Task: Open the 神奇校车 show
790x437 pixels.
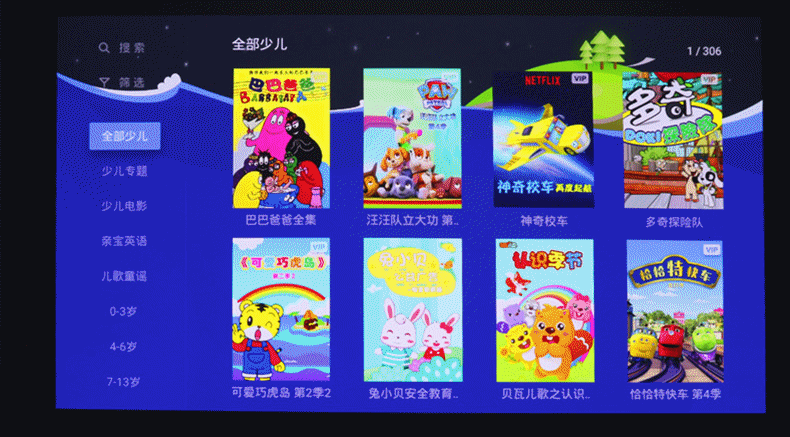Action: point(543,138)
